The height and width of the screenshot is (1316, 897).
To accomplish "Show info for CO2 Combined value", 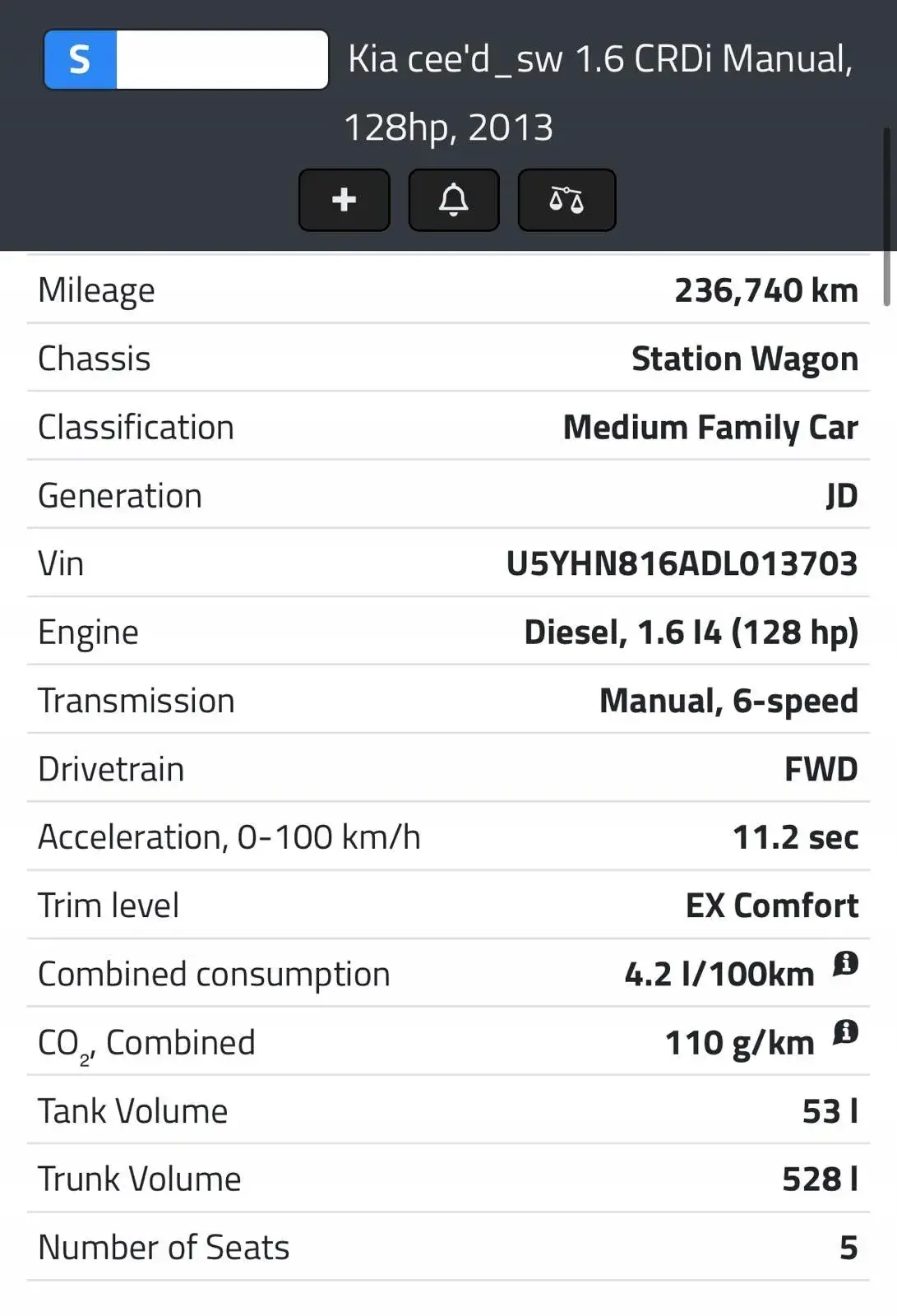I will pos(845,1031).
